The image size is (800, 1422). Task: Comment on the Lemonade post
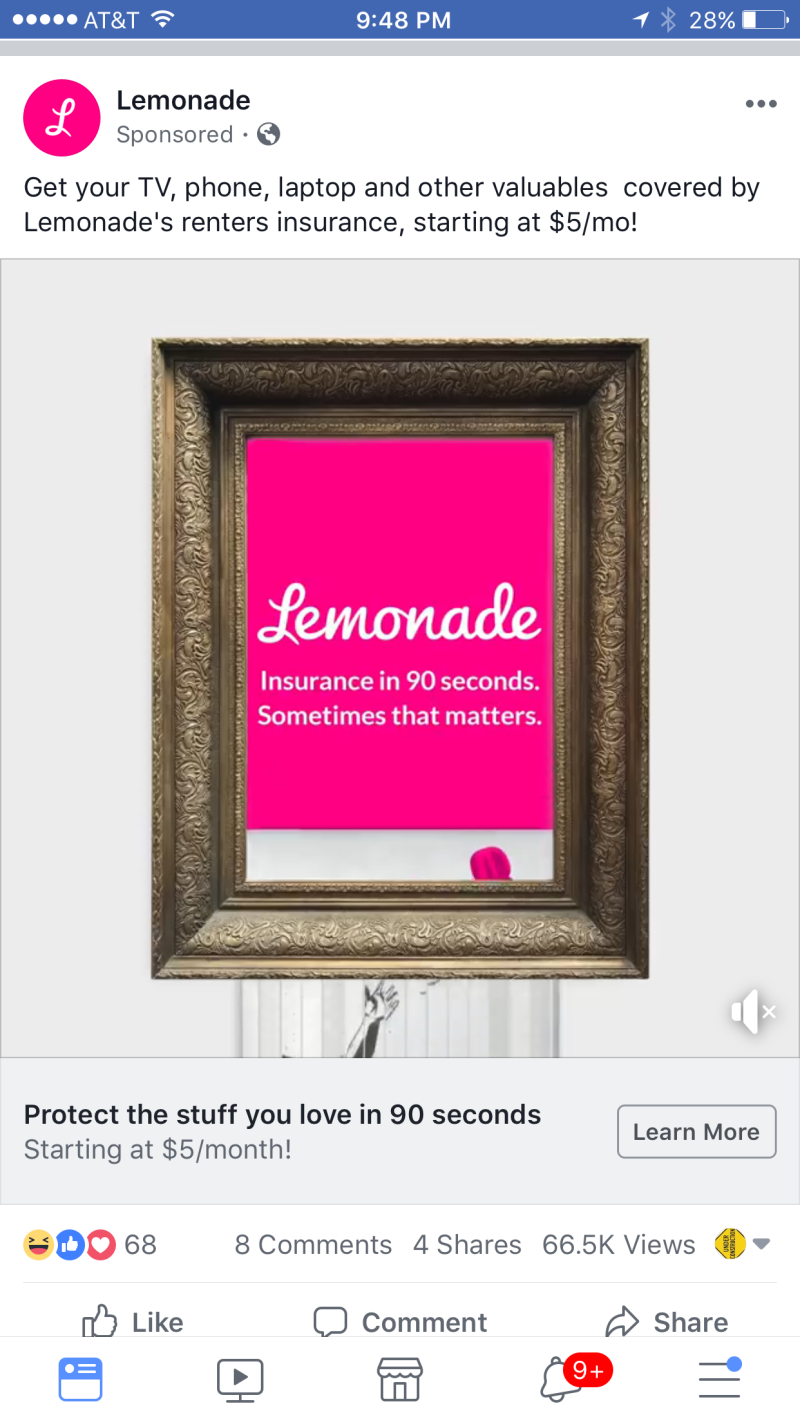click(x=400, y=1322)
